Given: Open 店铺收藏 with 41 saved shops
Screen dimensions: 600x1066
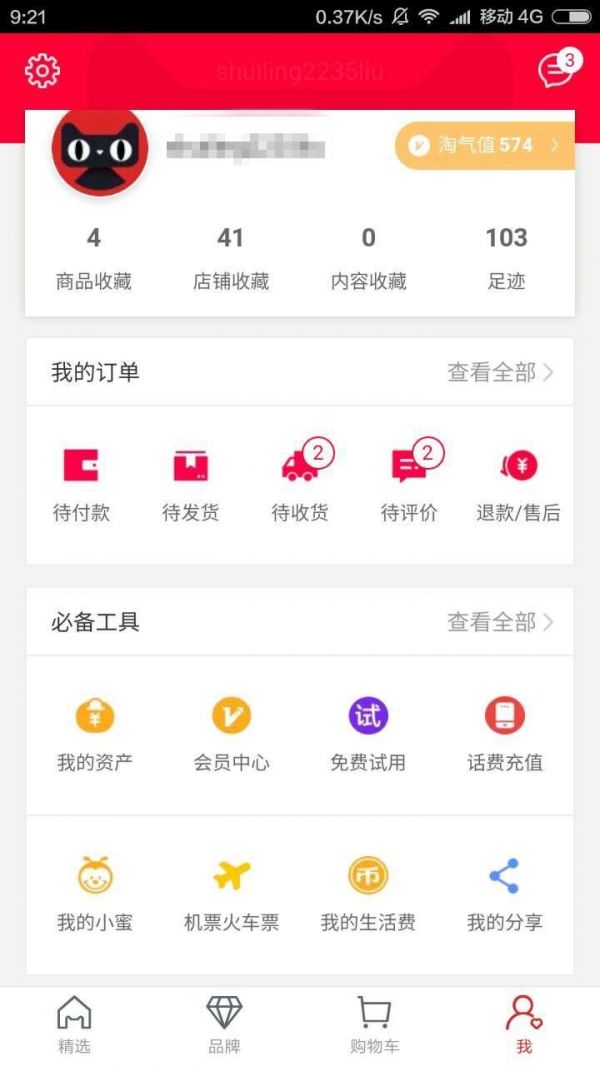Looking at the screenshot, I should pyautogui.click(x=231, y=258).
